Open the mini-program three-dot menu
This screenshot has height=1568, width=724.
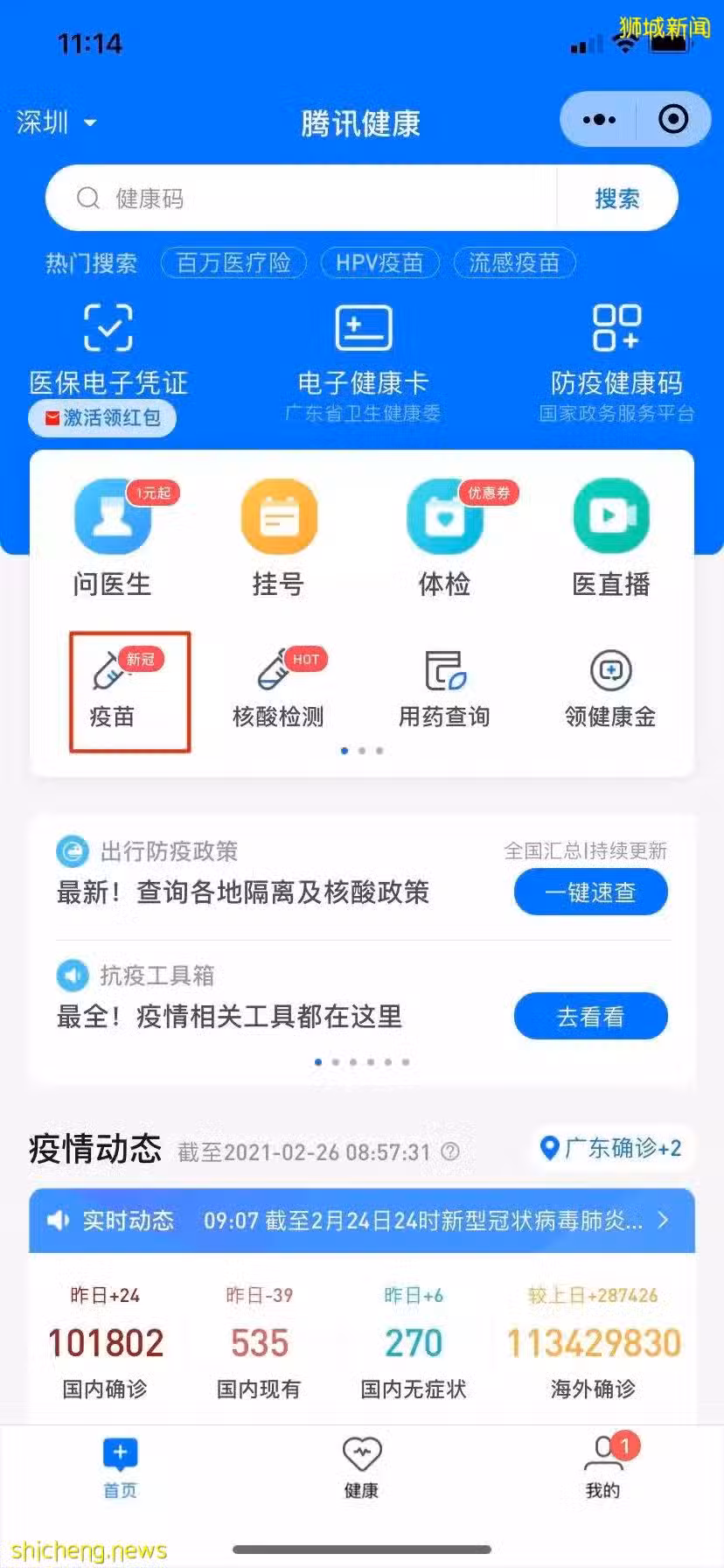tap(599, 120)
